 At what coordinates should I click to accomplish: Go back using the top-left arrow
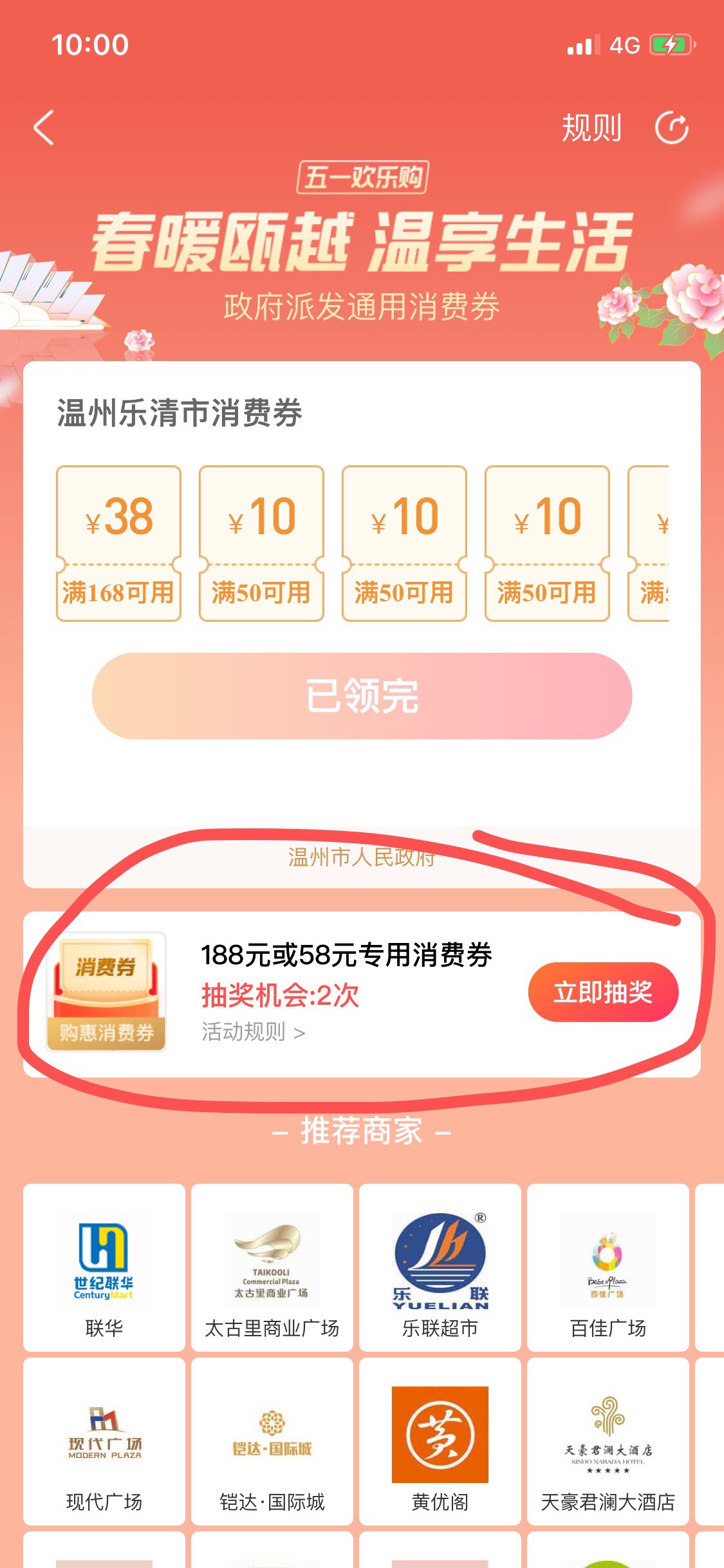pos(44,127)
